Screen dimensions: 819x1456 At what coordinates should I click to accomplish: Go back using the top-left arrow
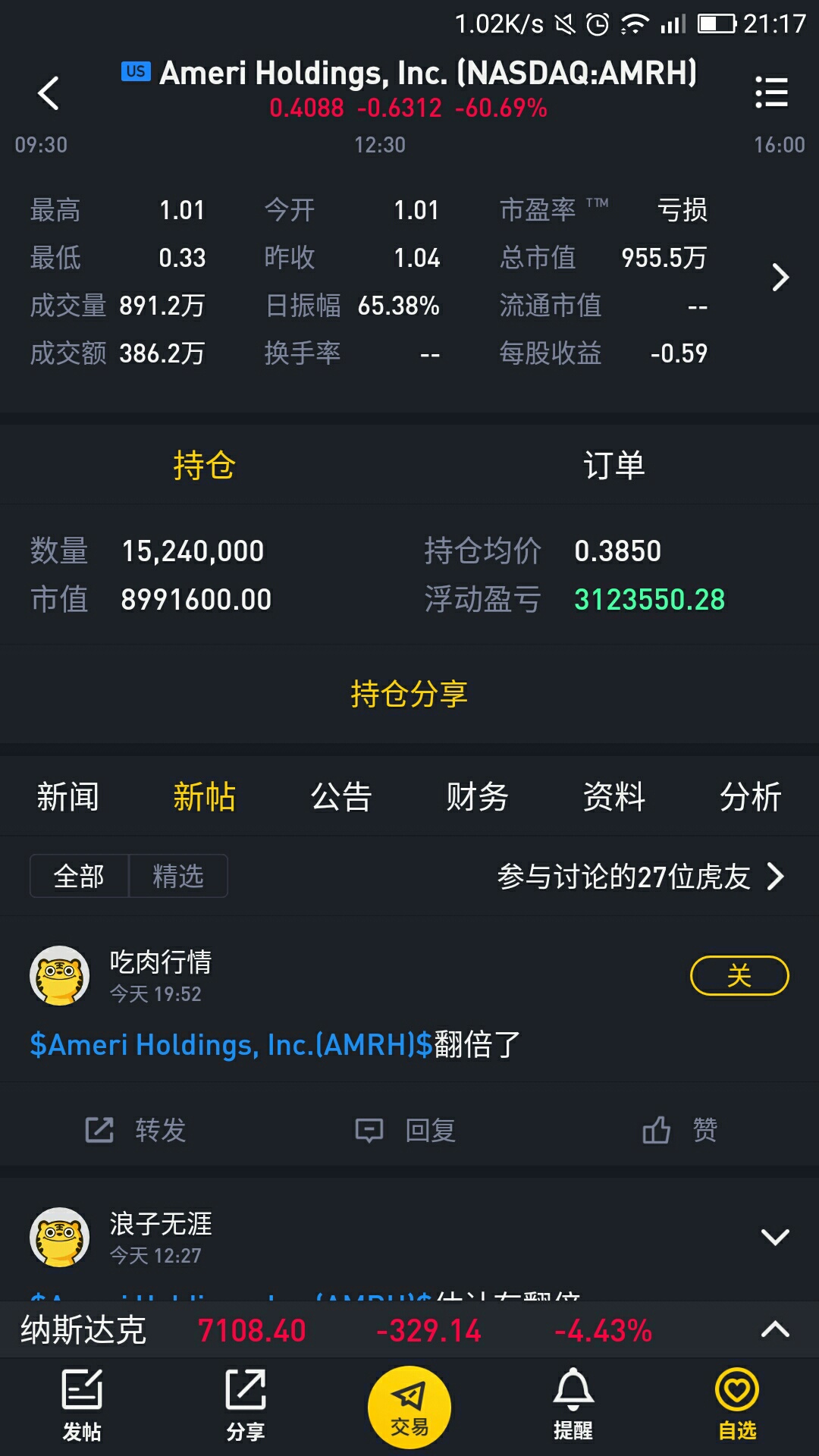click(x=49, y=93)
